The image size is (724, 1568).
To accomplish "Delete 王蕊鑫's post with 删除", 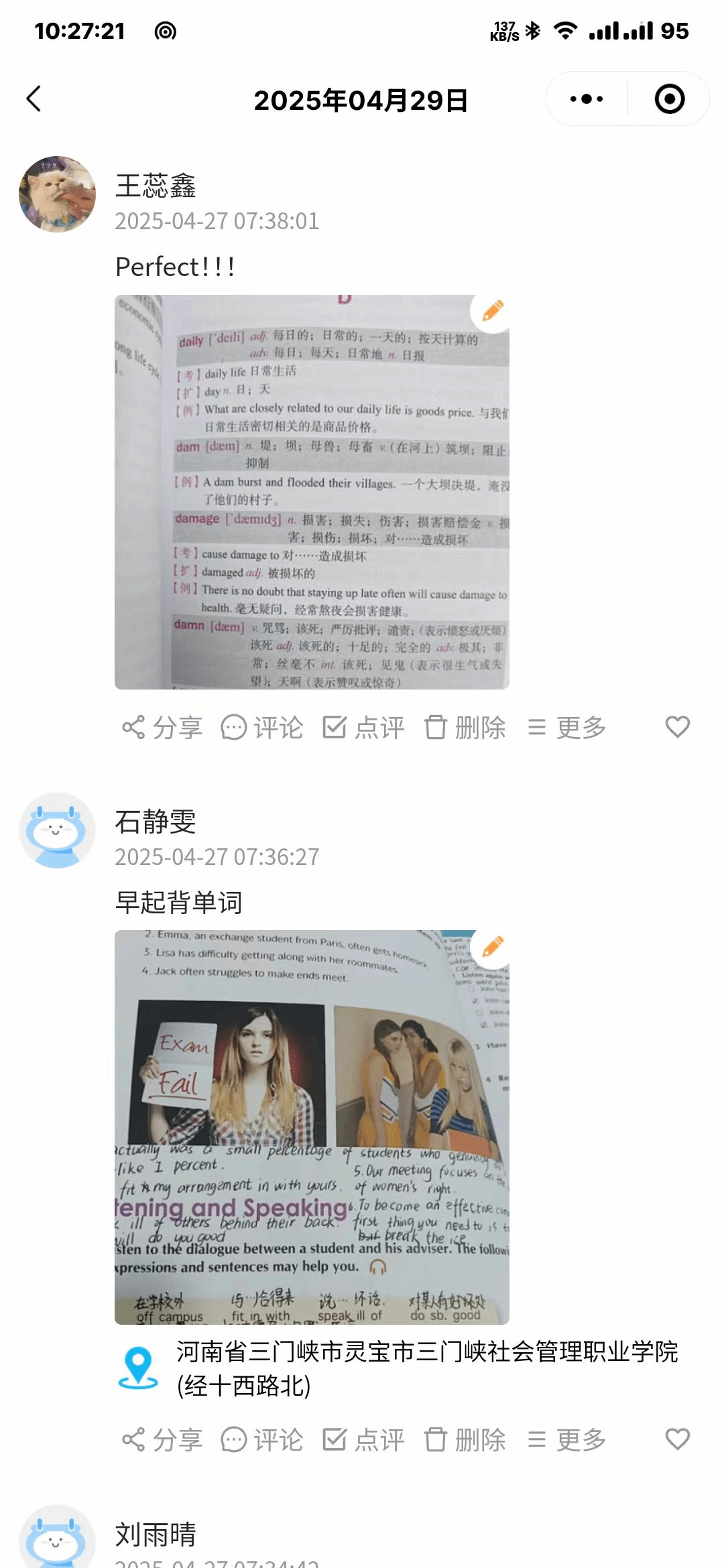I will (x=465, y=728).
